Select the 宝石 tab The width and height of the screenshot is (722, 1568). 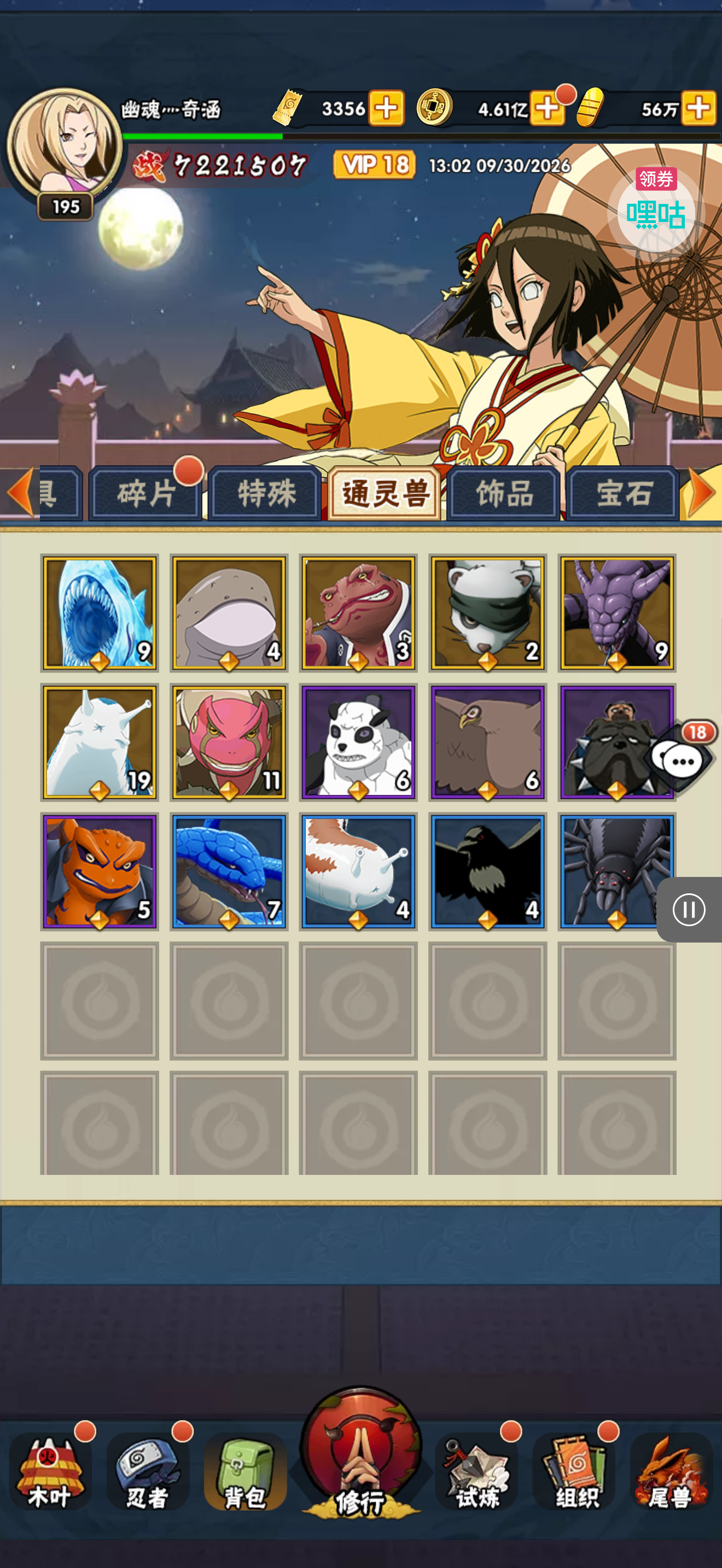point(623,493)
